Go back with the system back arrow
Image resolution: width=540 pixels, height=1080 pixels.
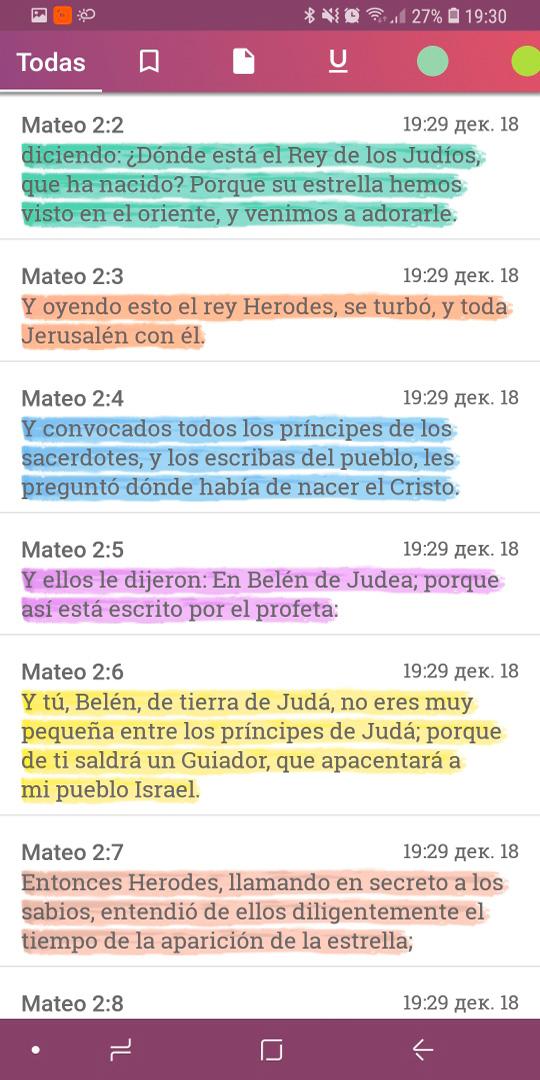422,1050
